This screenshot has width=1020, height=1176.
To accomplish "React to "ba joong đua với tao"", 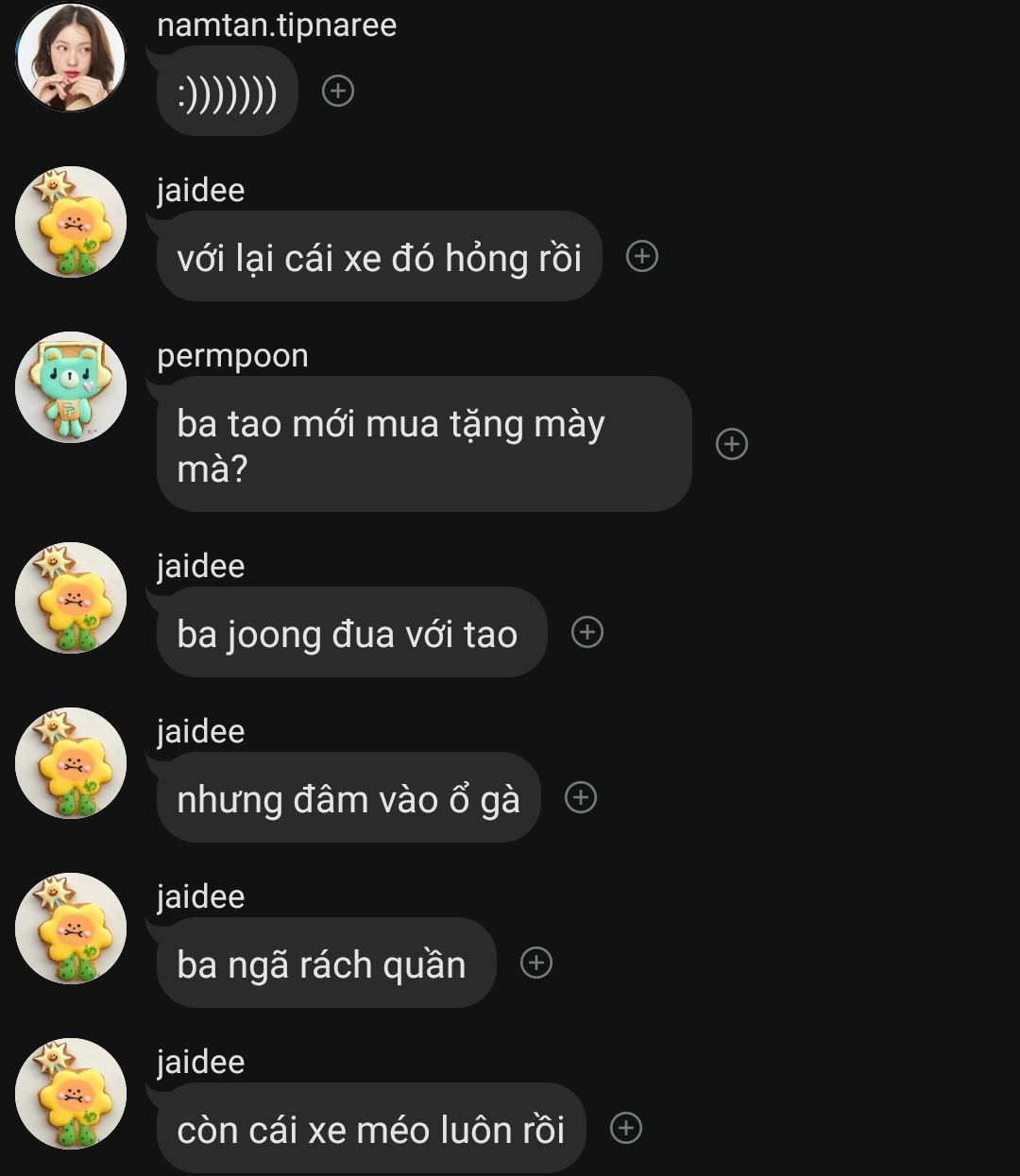I will pos(587,632).
